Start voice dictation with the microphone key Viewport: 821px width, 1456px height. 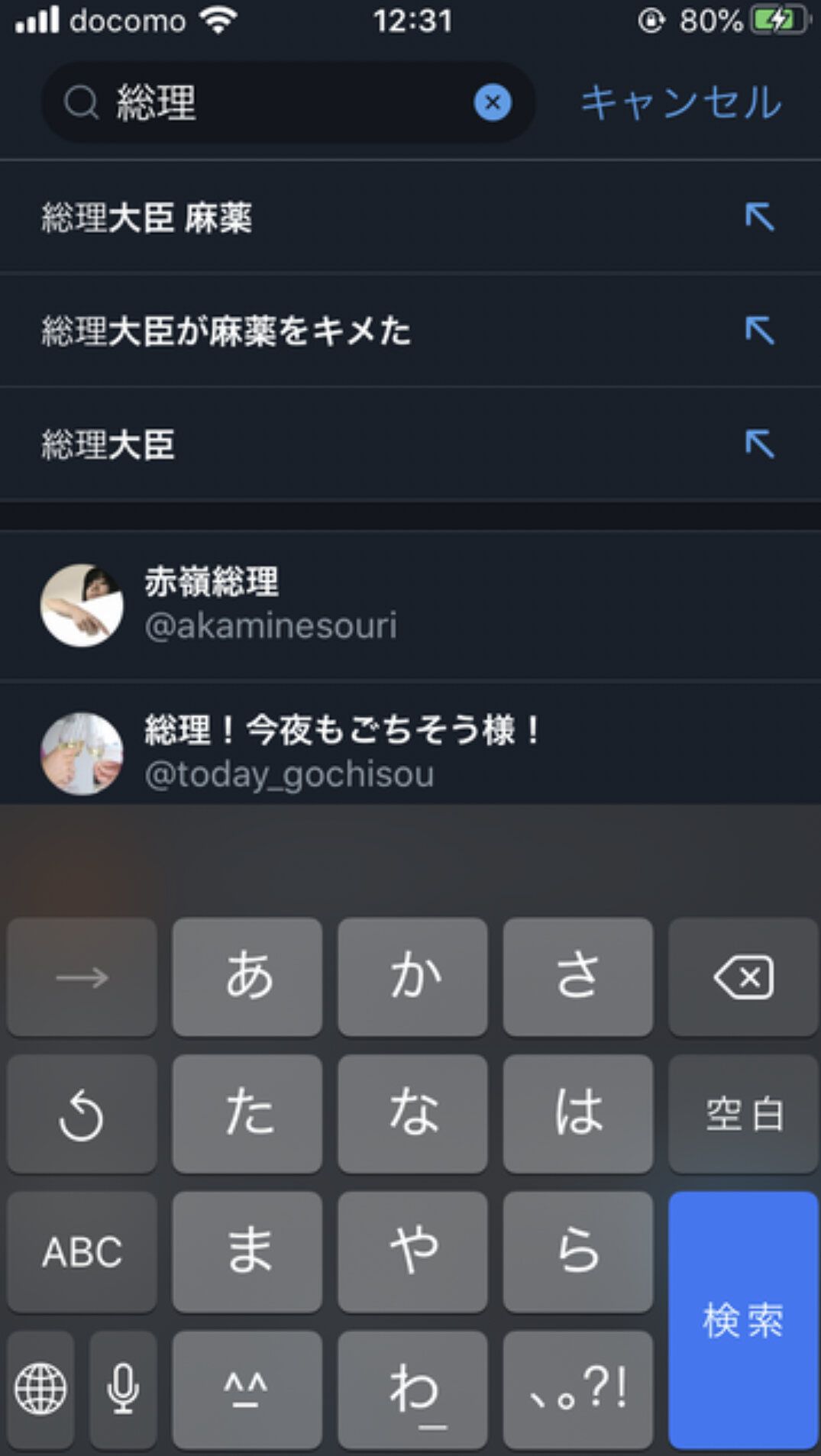point(123,1388)
